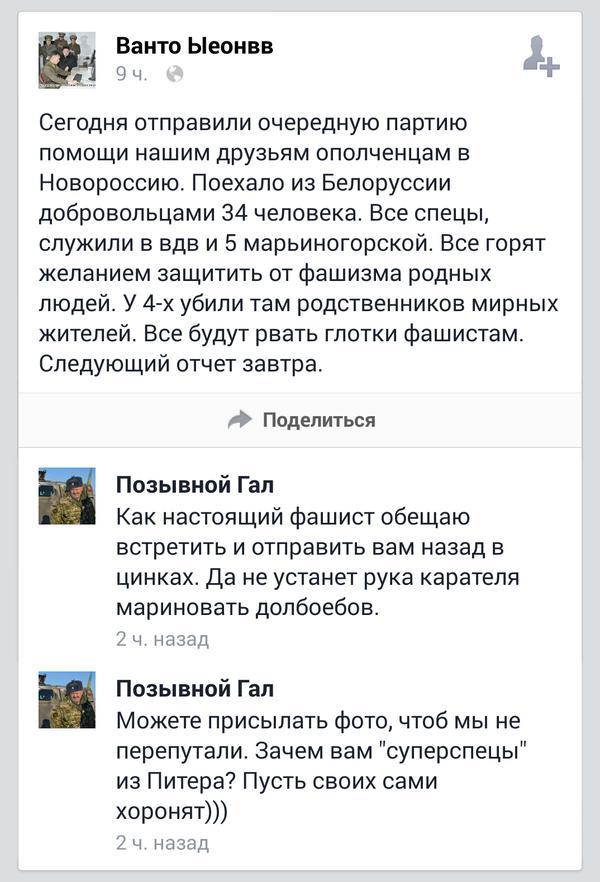
Task: Open Позывной Гал's name above the 'Как настоящий' comment
Action: 194,485
